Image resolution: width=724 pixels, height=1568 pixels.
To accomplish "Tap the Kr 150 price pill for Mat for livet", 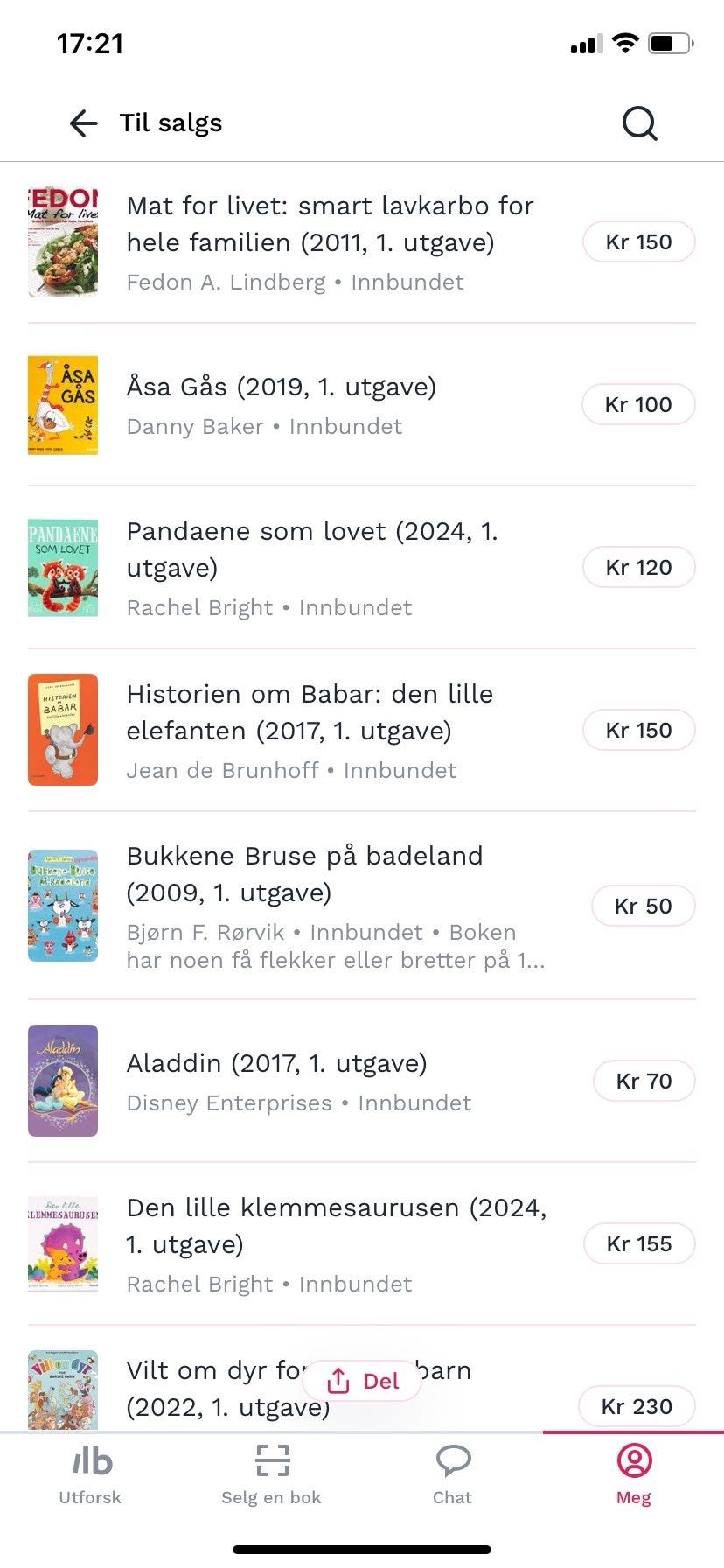I will tap(639, 241).
